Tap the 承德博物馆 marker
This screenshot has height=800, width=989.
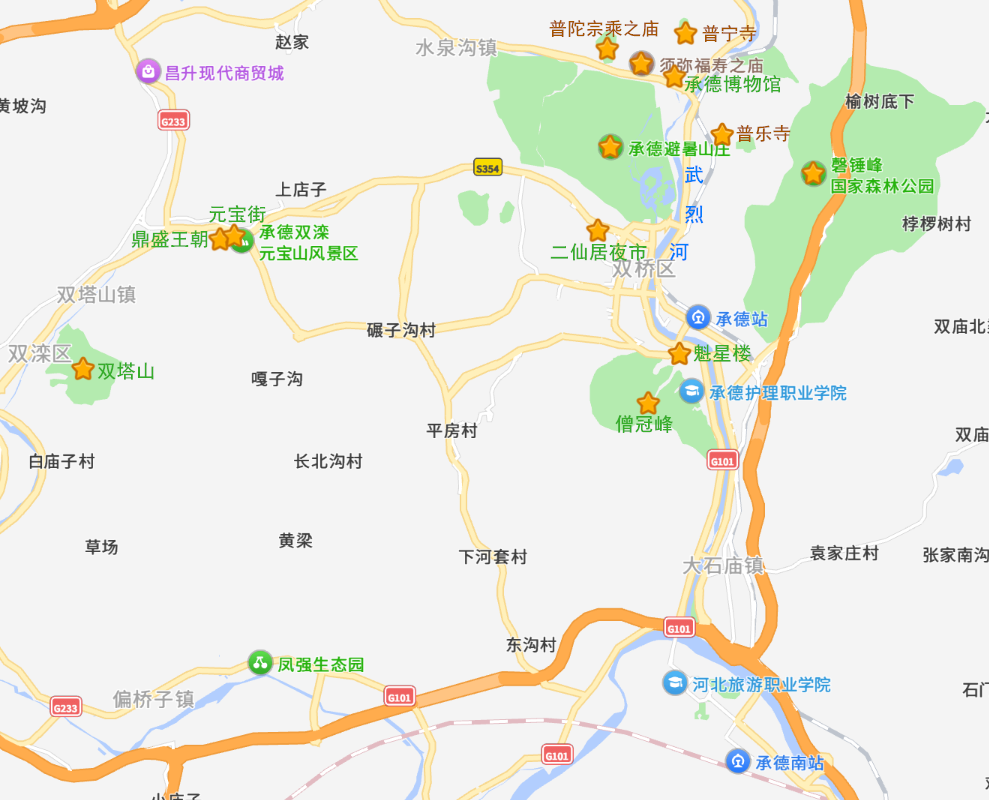pos(674,77)
